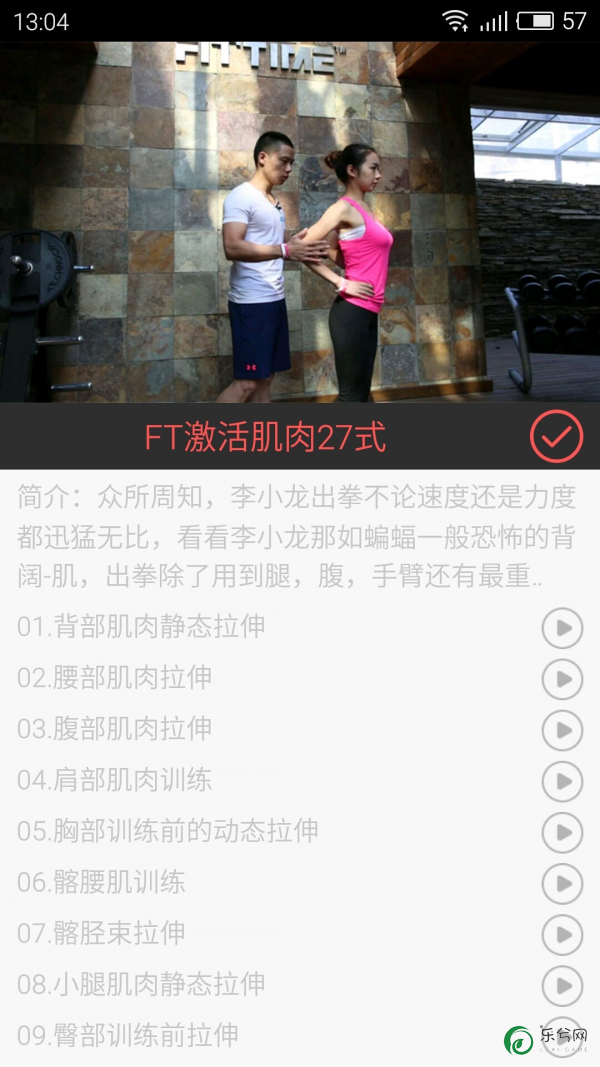Screen dimensions: 600x1067
Task: Play 01.背部肌肉静态拉伸
Action: pos(562,627)
